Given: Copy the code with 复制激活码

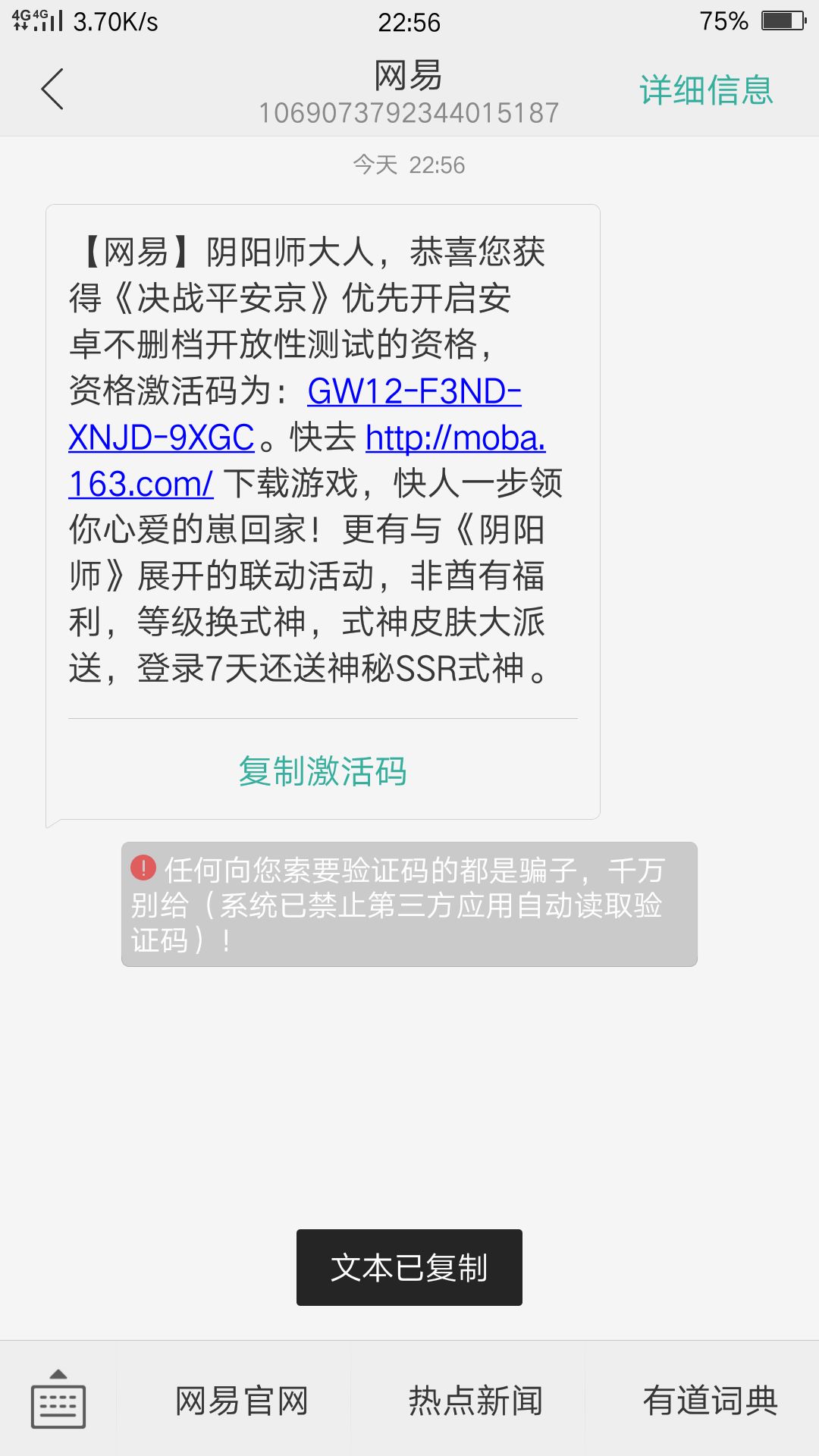Looking at the screenshot, I should [x=322, y=771].
